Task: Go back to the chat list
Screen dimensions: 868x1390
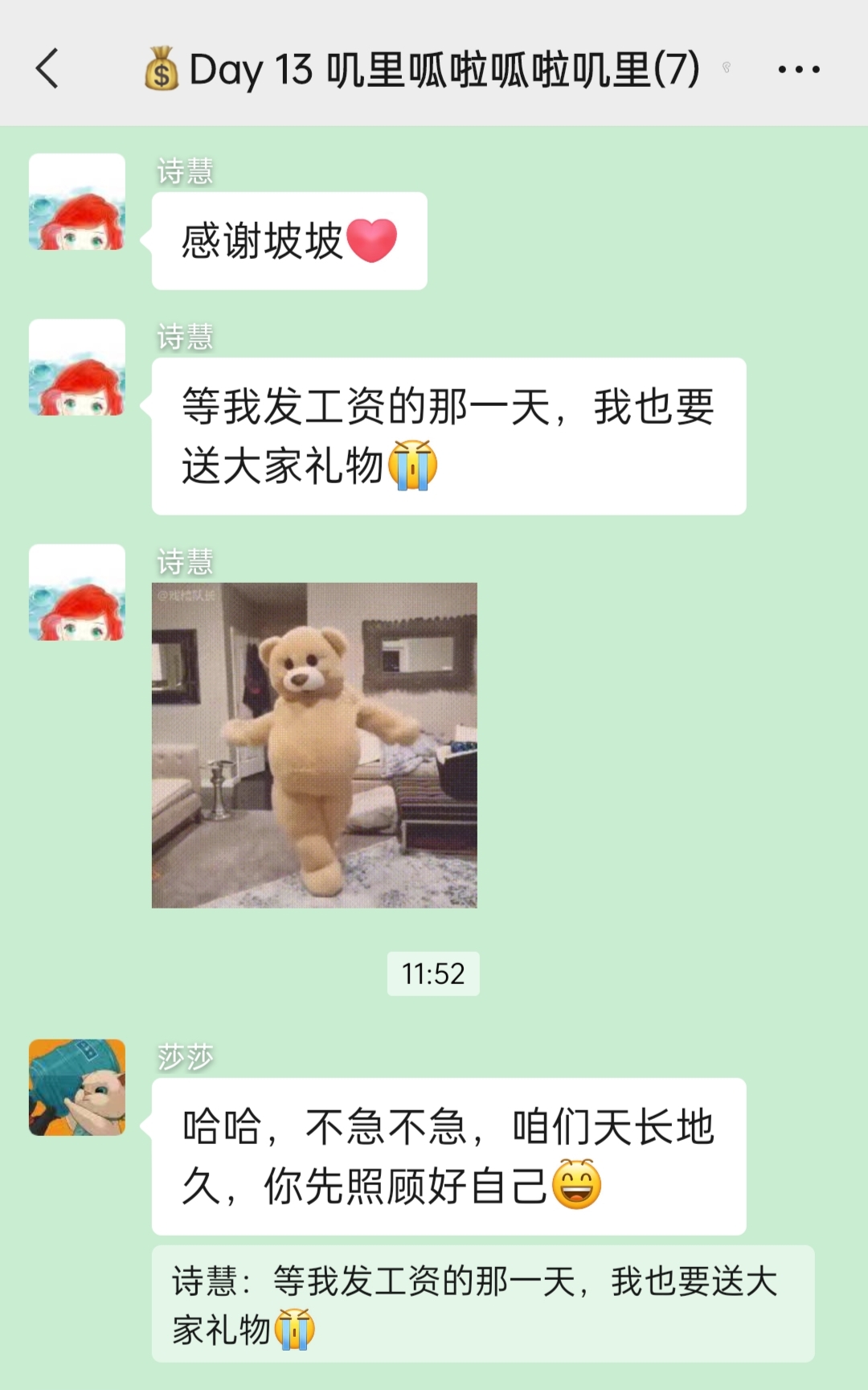Action: [x=47, y=69]
